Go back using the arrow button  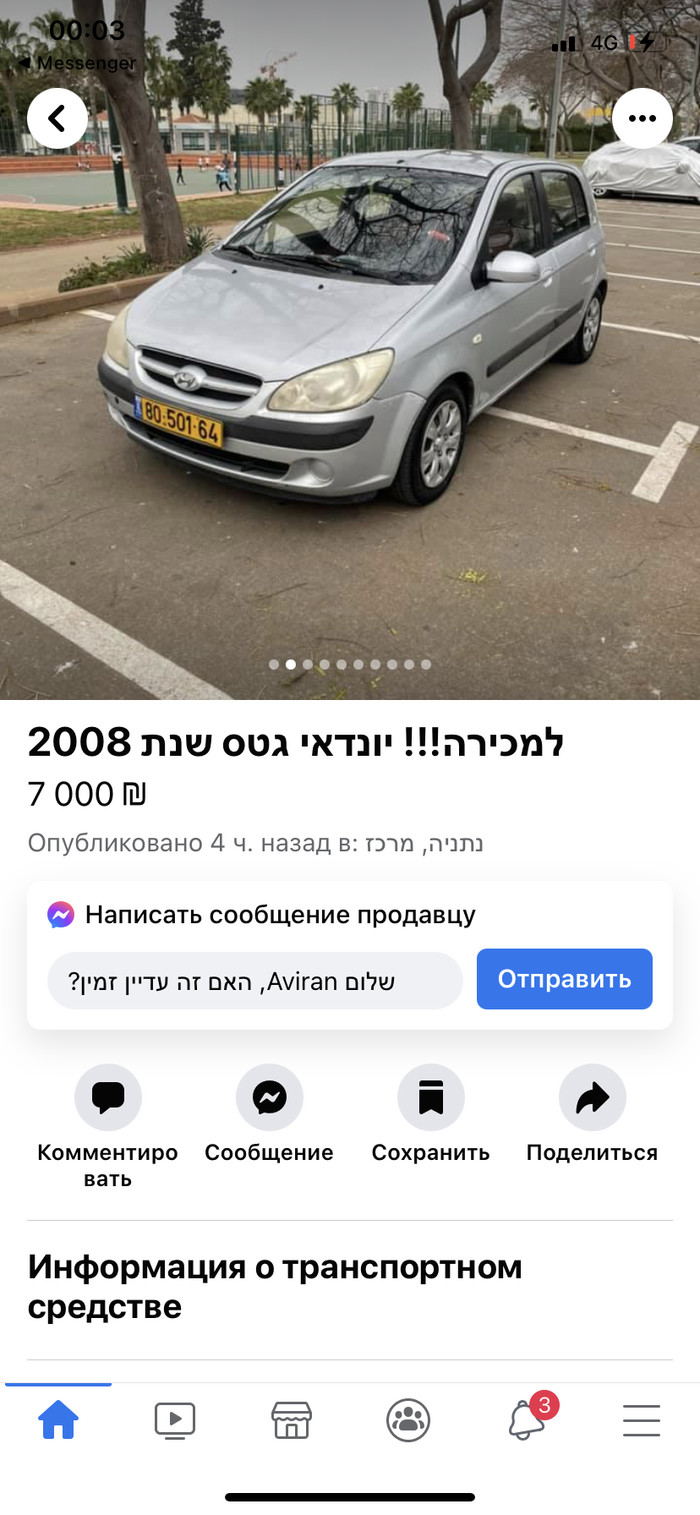57,119
